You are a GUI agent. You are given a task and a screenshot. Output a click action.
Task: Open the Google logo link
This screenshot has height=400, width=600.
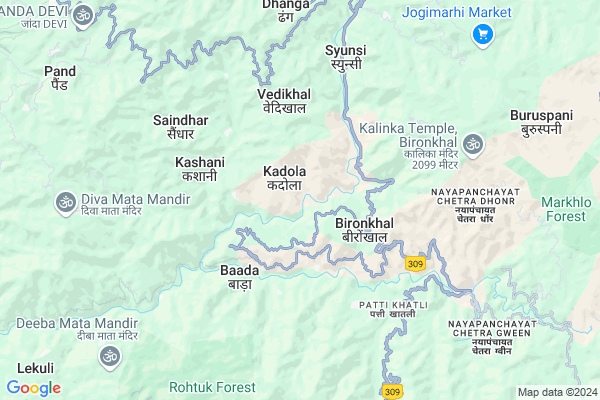click(x=33, y=388)
